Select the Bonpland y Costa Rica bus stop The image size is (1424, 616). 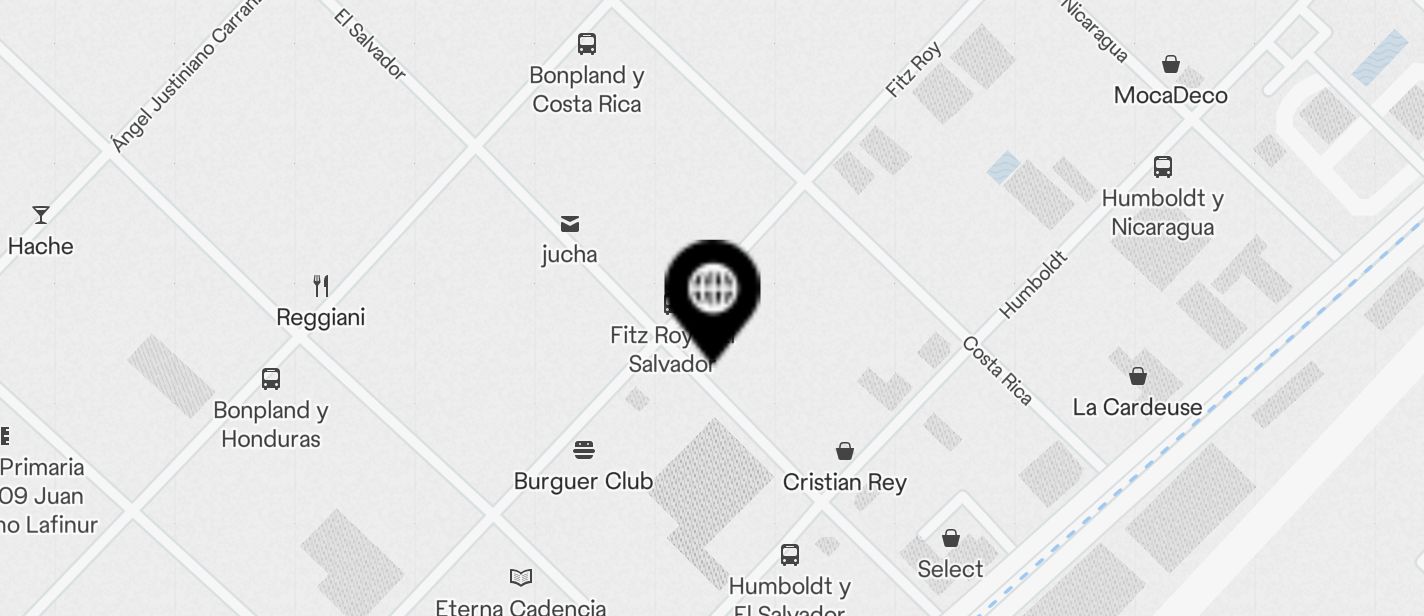587,45
